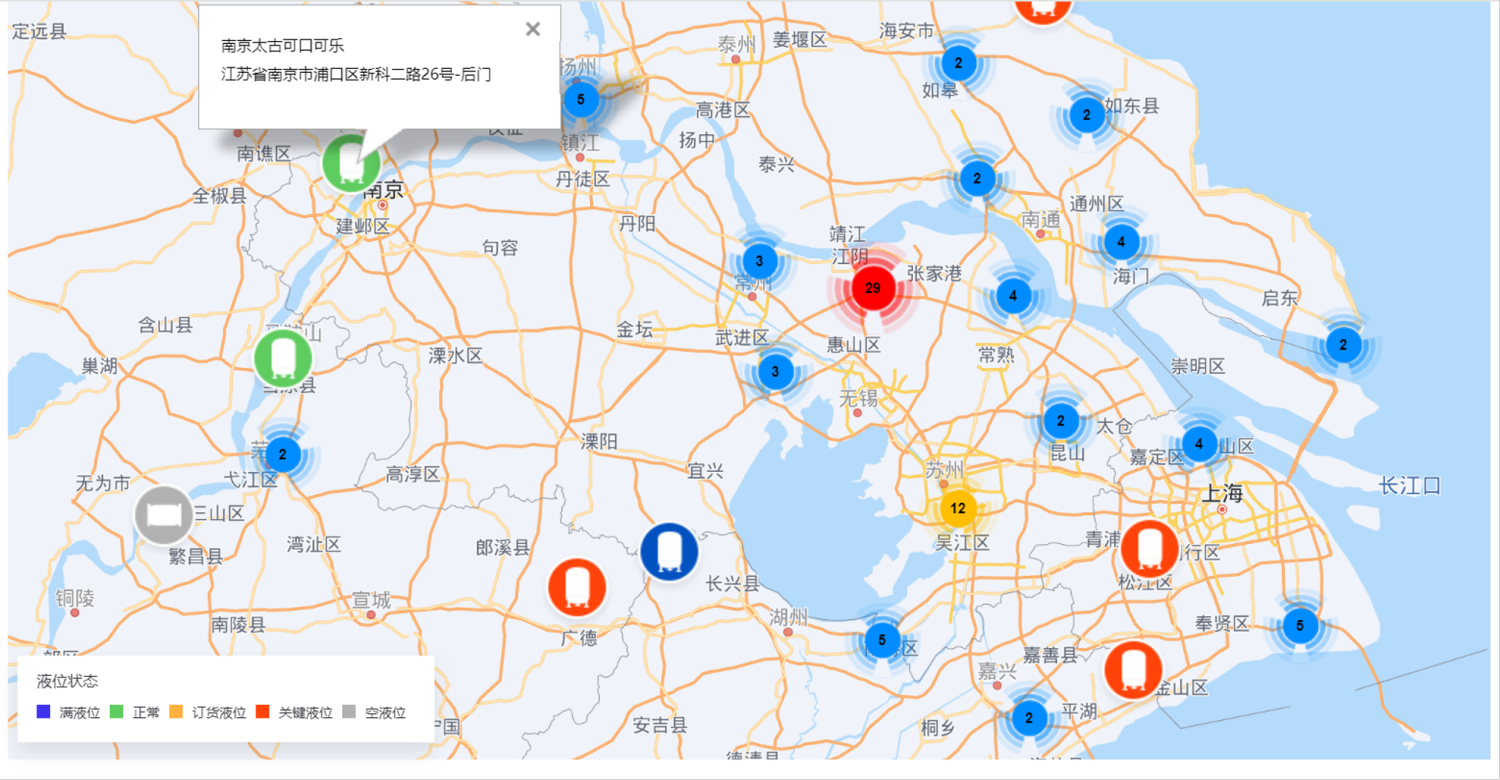Close the 南京太古可口可乐 info popup

[533, 29]
